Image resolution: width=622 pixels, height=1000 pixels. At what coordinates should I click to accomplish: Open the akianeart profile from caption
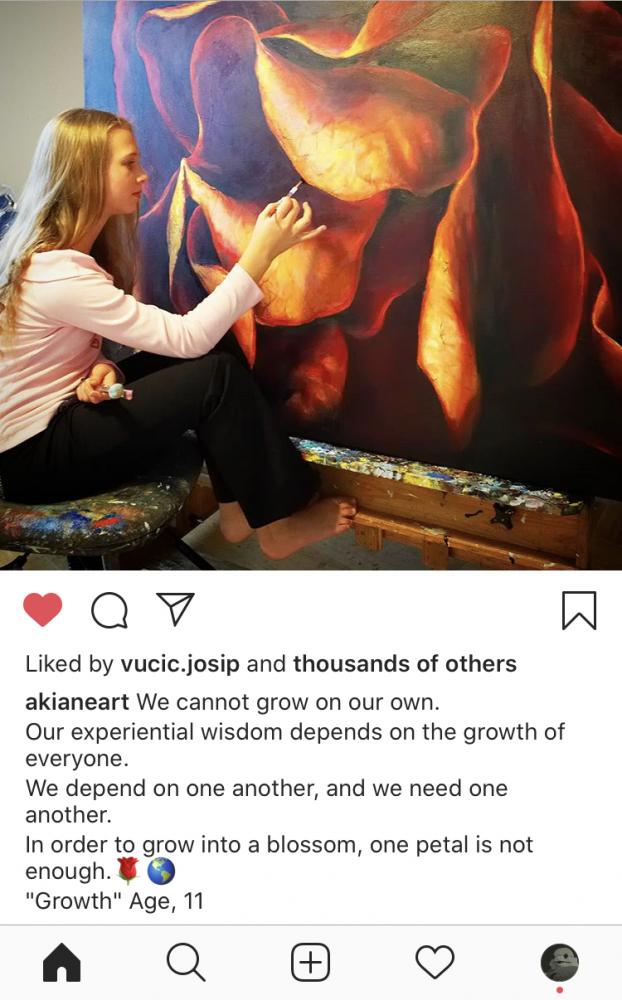(x=77, y=702)
